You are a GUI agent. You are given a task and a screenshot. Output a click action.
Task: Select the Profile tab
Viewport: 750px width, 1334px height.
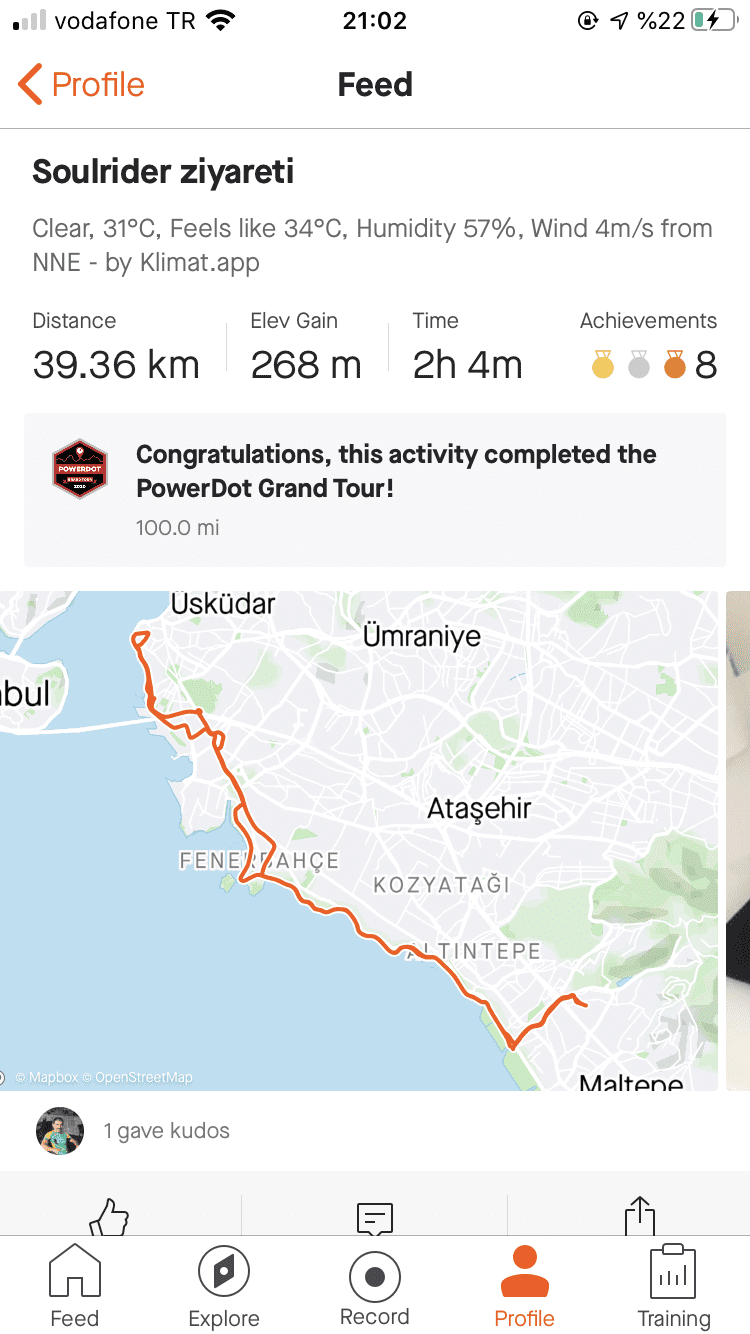pyautogui.click(x=524, y=1286)
